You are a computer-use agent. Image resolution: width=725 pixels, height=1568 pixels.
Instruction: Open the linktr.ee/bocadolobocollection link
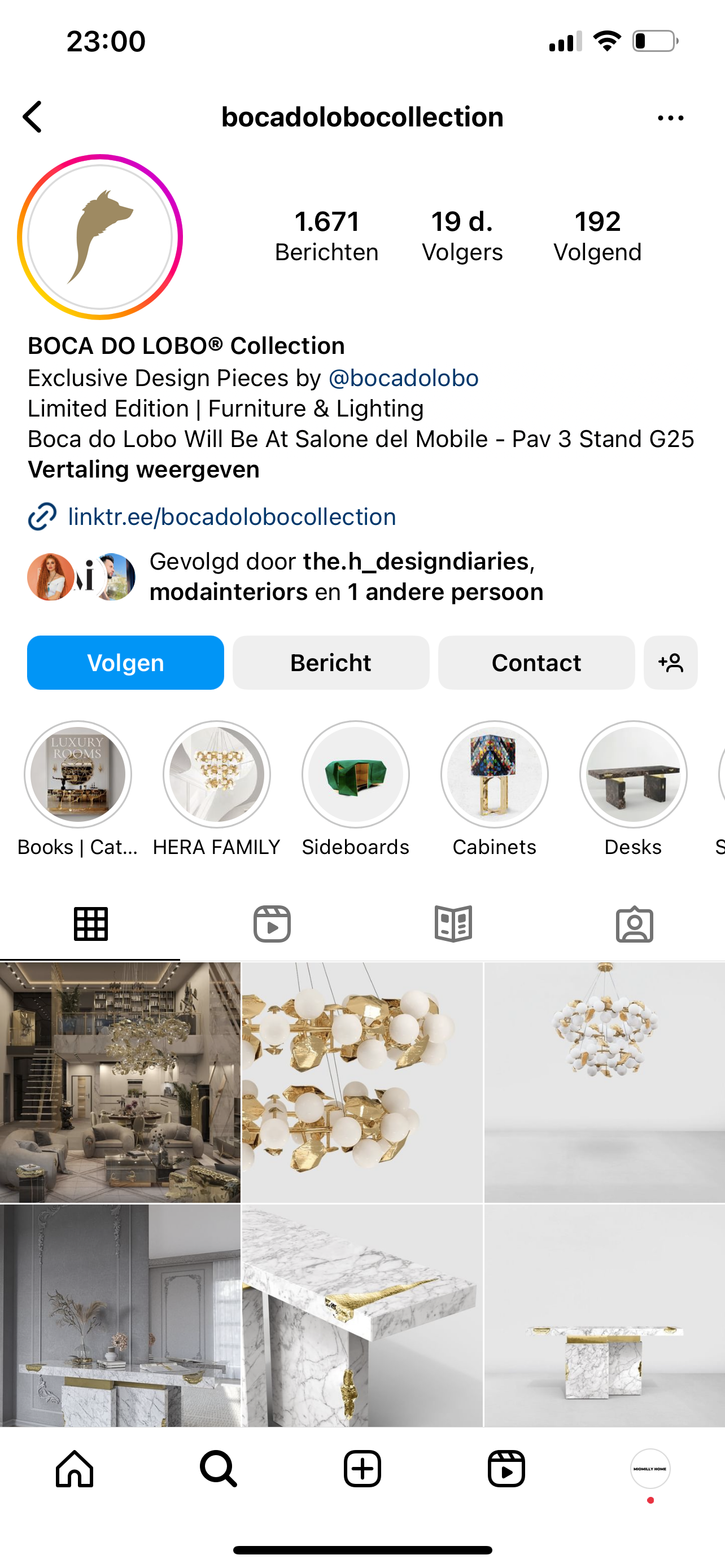pyautogui.click(x=232, y=517)
